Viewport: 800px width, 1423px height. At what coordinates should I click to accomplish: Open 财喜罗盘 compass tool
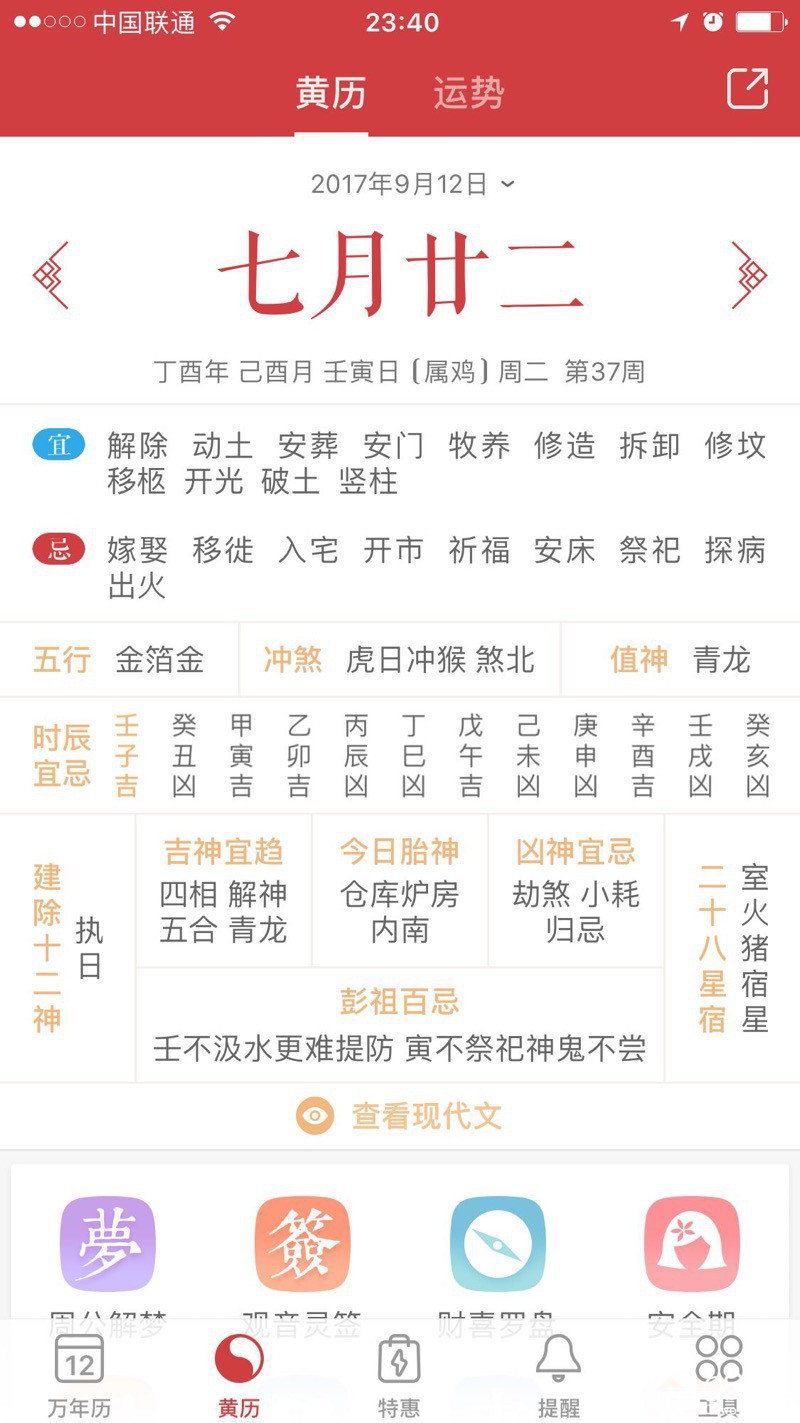[497, 1245]
